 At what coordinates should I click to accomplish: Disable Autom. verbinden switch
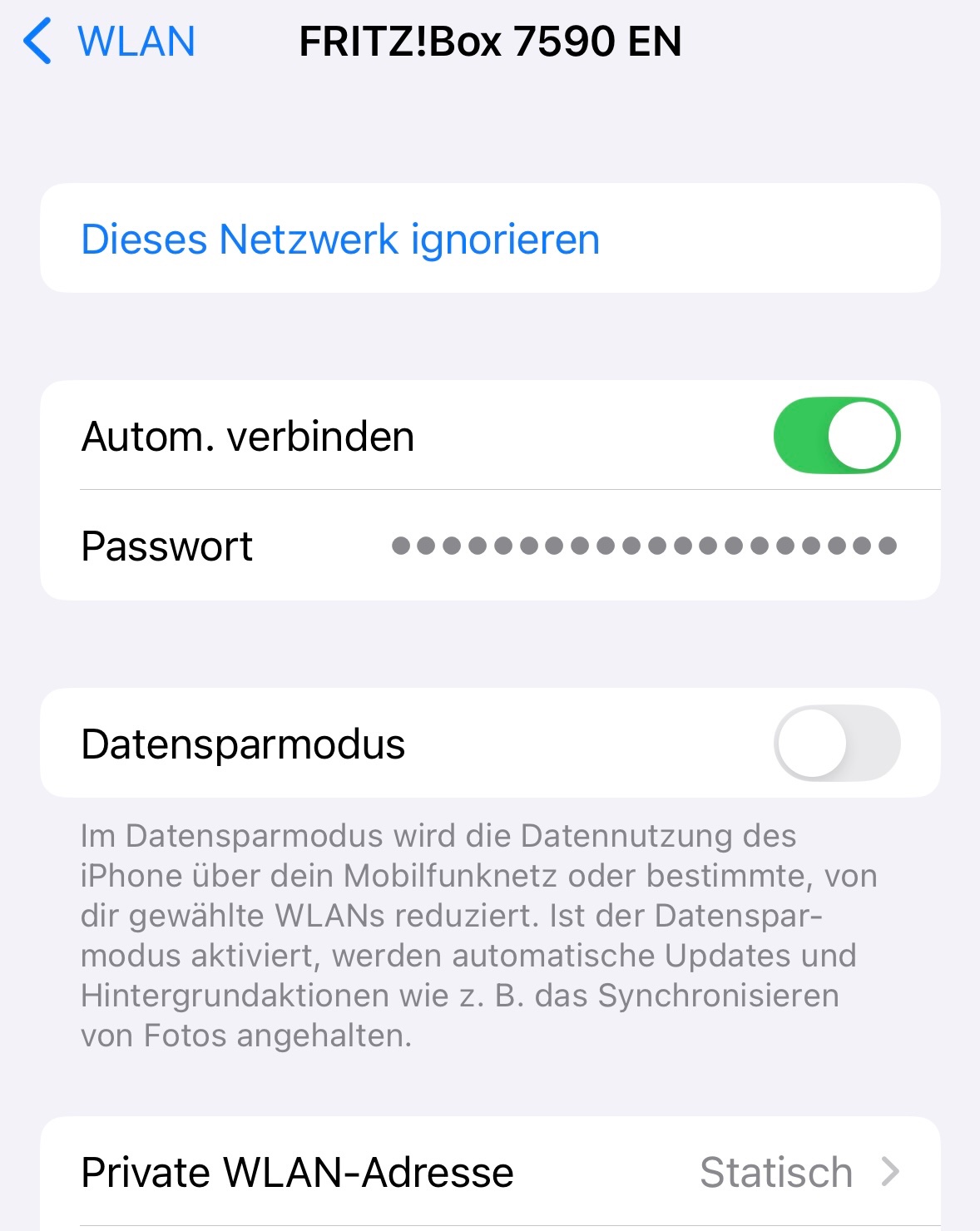[836, 436]
